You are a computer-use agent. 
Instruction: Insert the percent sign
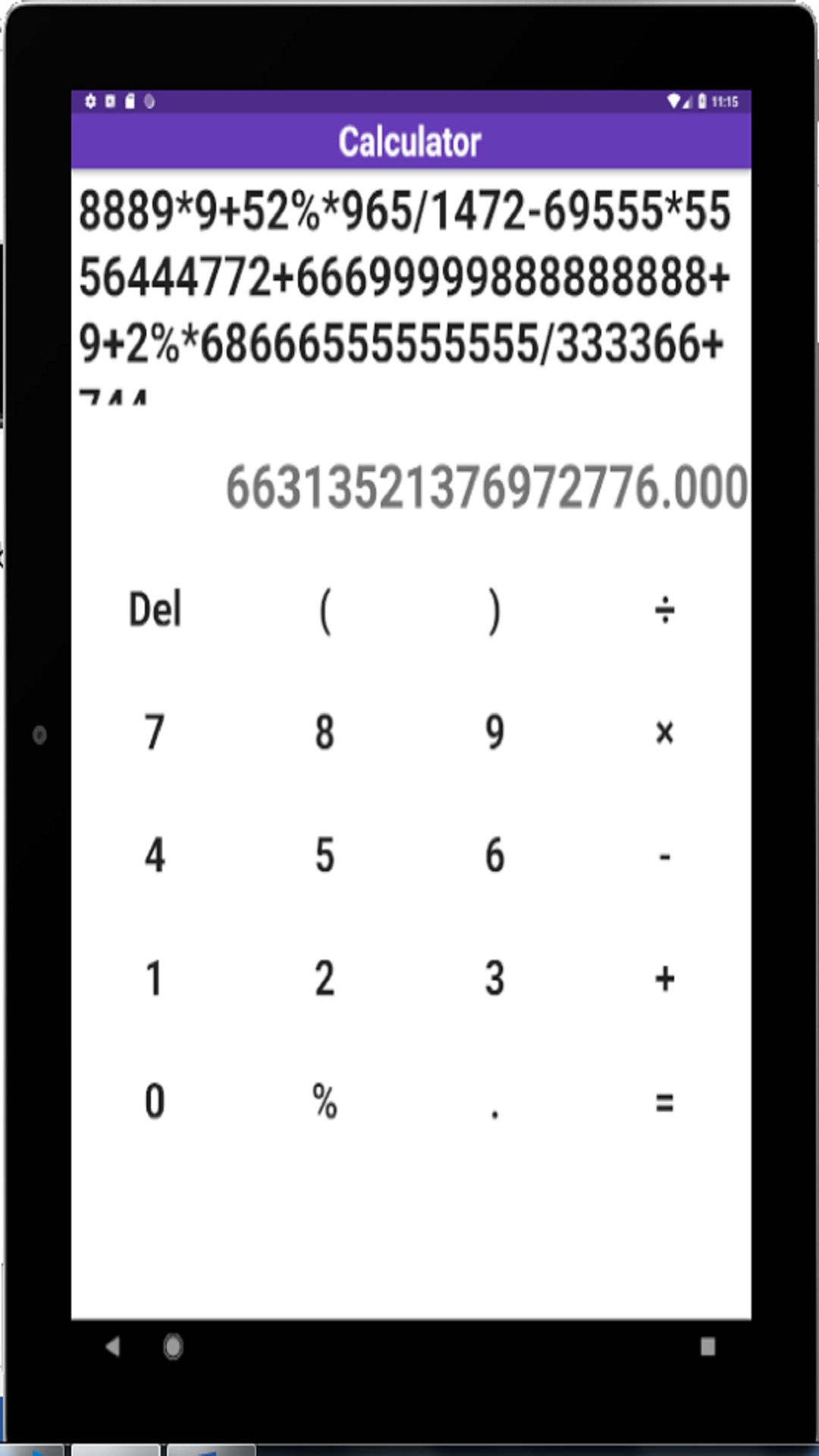pos(325,1101)
